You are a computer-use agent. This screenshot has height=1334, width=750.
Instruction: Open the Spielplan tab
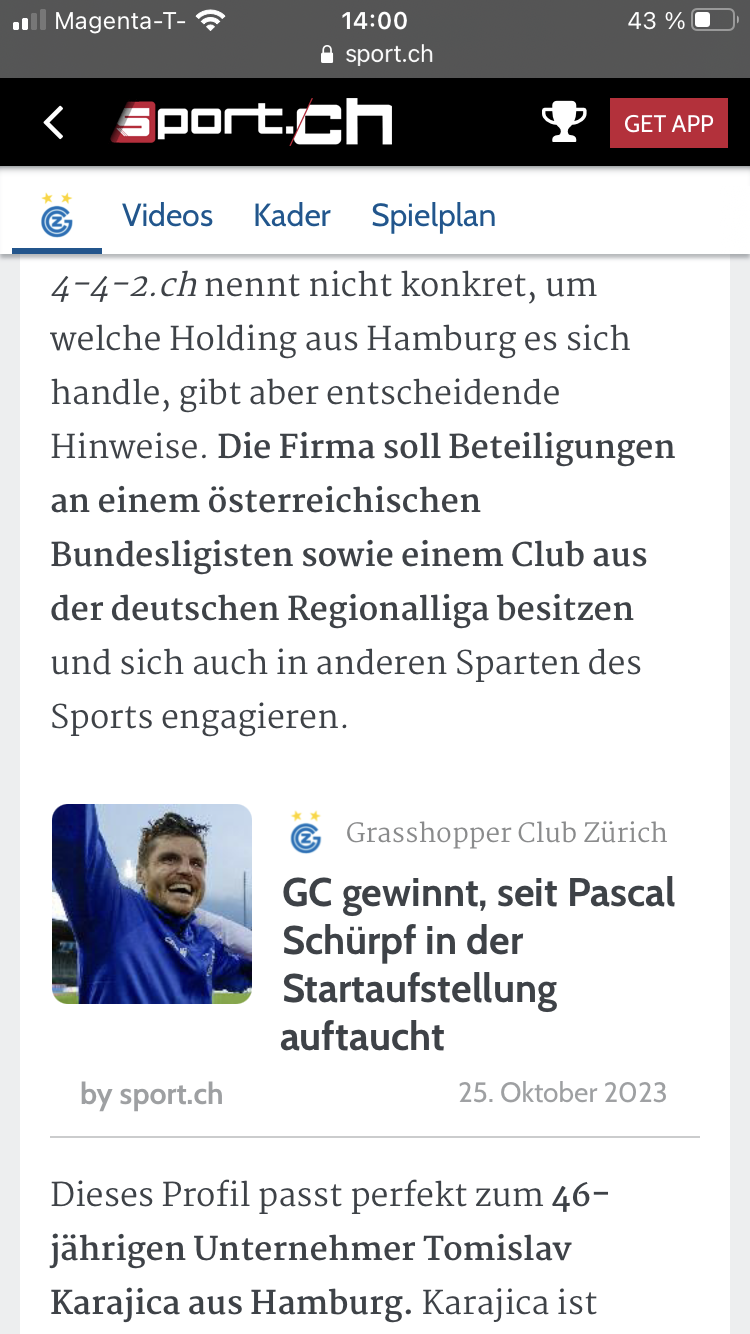pos(433,216)
